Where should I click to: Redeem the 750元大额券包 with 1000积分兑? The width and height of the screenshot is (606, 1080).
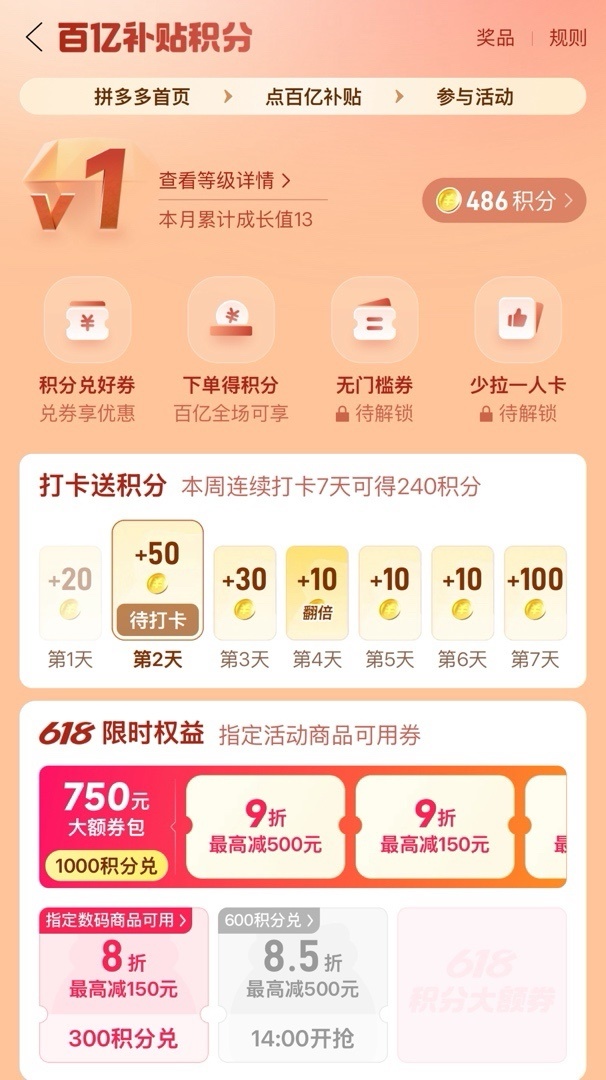106,865
